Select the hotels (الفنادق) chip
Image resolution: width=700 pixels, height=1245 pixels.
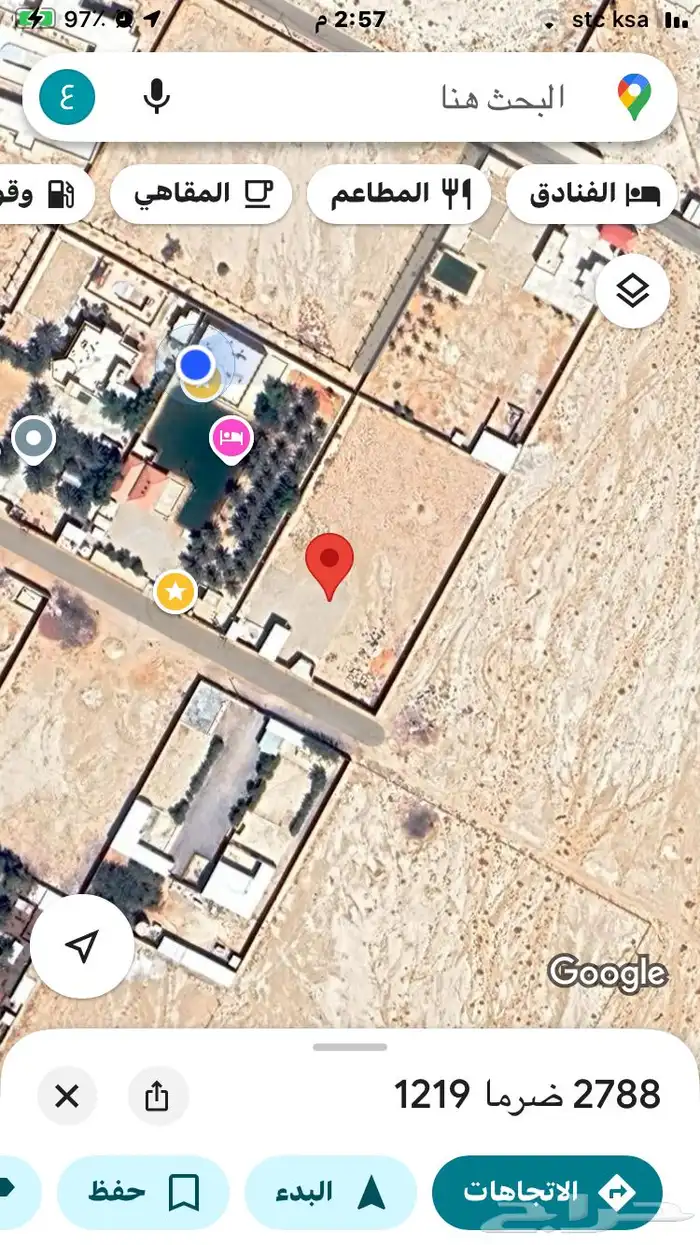(592, 194)
